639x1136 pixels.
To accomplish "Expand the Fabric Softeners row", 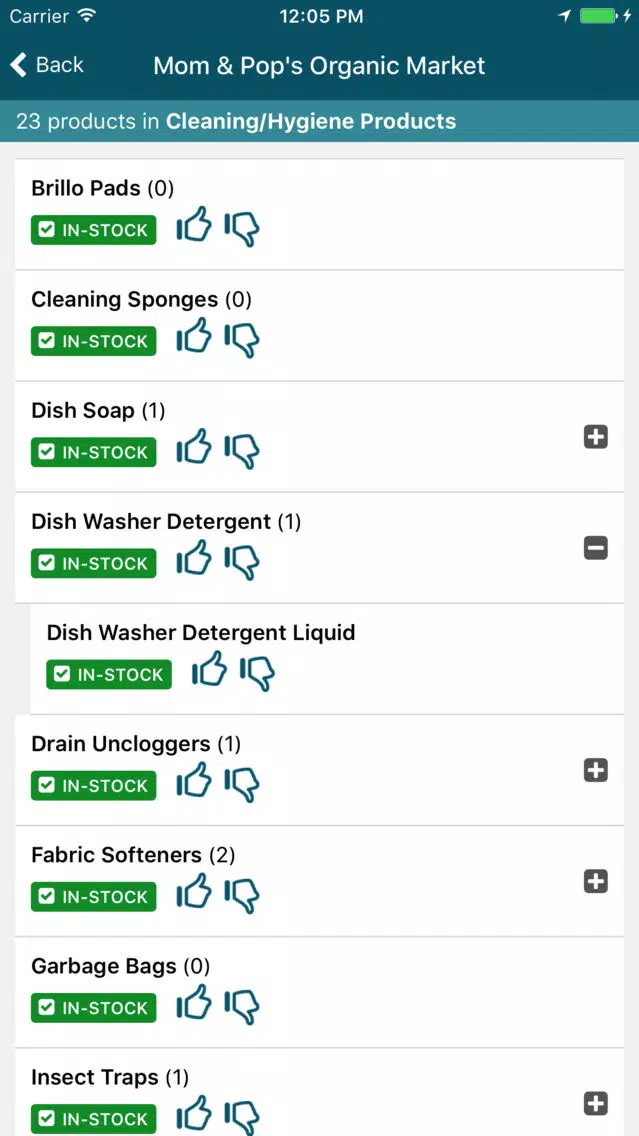I will coord(596,882).
